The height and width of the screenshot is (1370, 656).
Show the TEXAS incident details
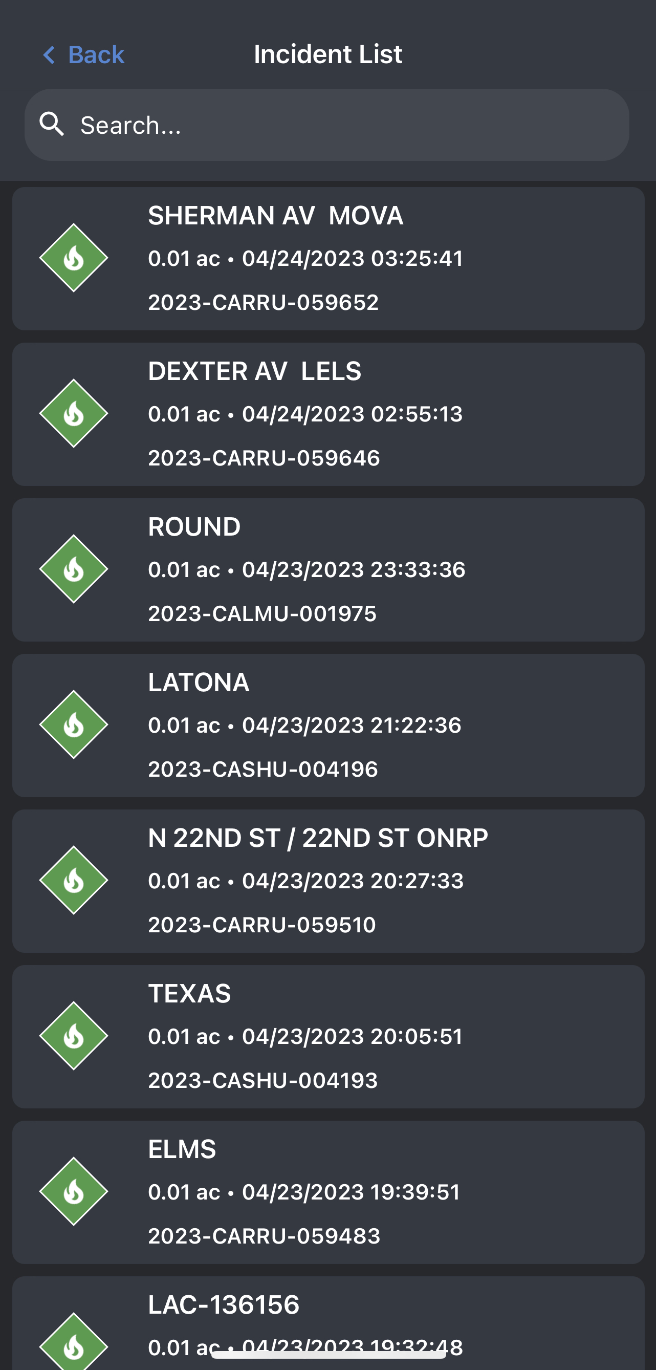pos(327,1036)
